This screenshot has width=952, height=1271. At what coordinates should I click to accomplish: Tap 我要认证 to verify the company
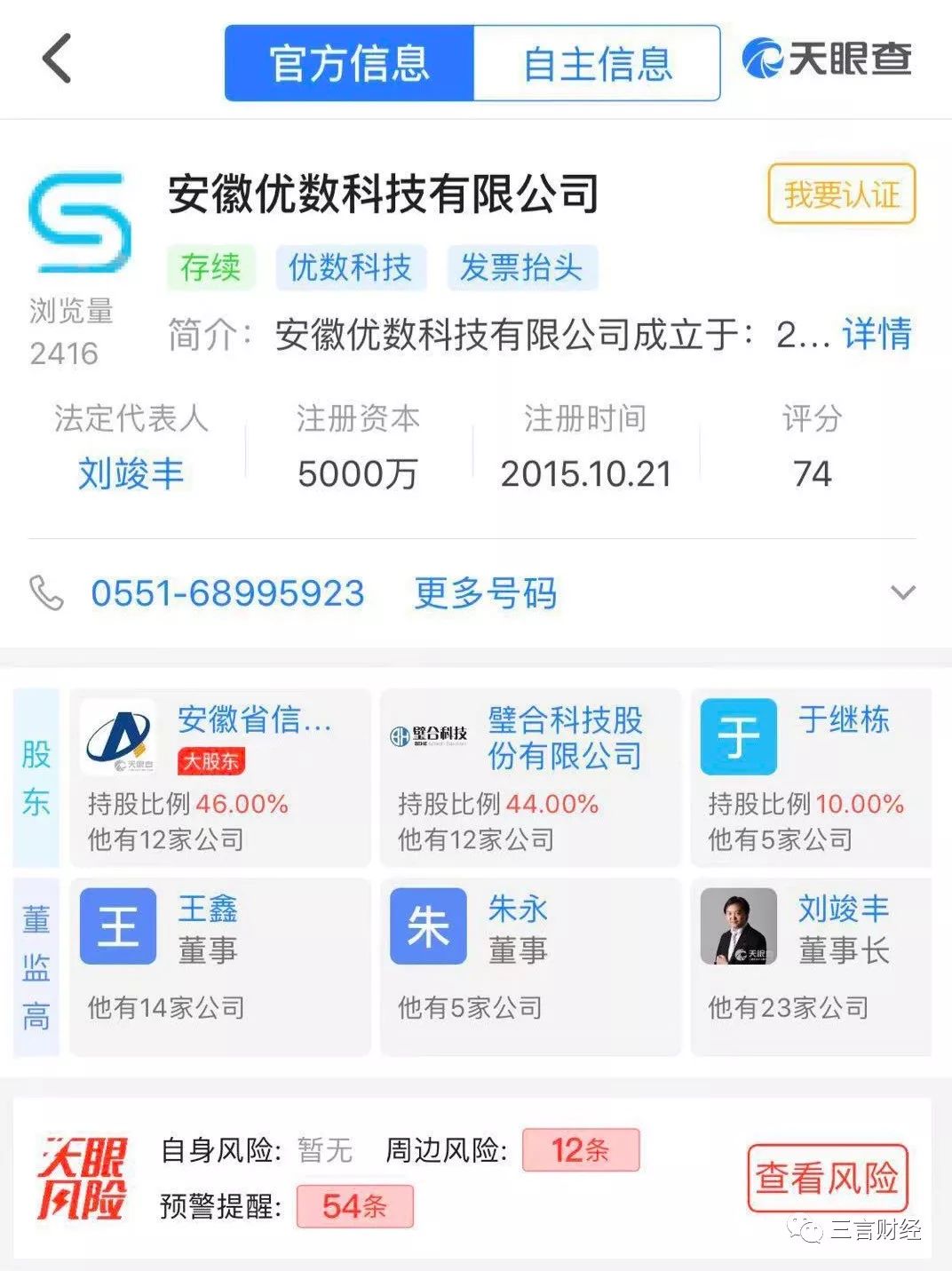tap(840, 195)
